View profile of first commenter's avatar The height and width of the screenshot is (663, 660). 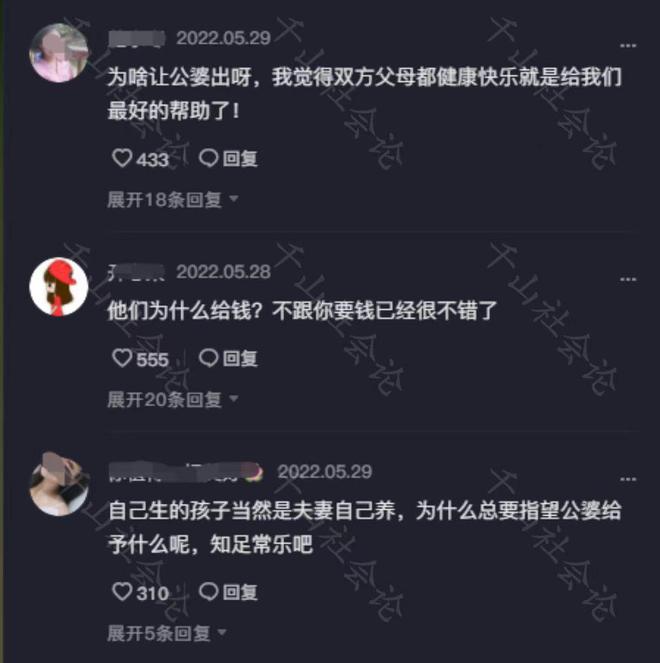(x=58, y=53)
